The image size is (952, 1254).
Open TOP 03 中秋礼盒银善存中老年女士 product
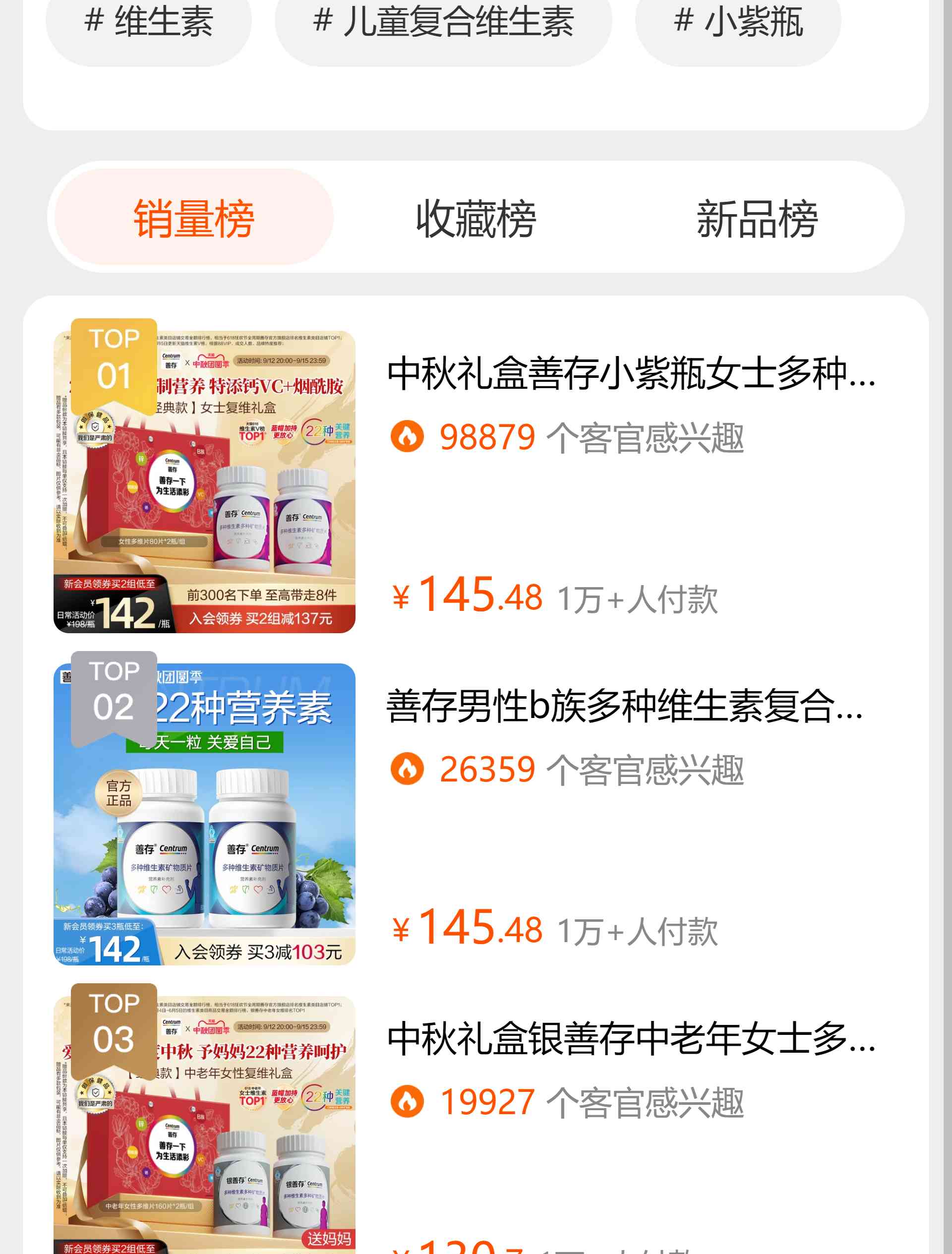(631, 1039)
